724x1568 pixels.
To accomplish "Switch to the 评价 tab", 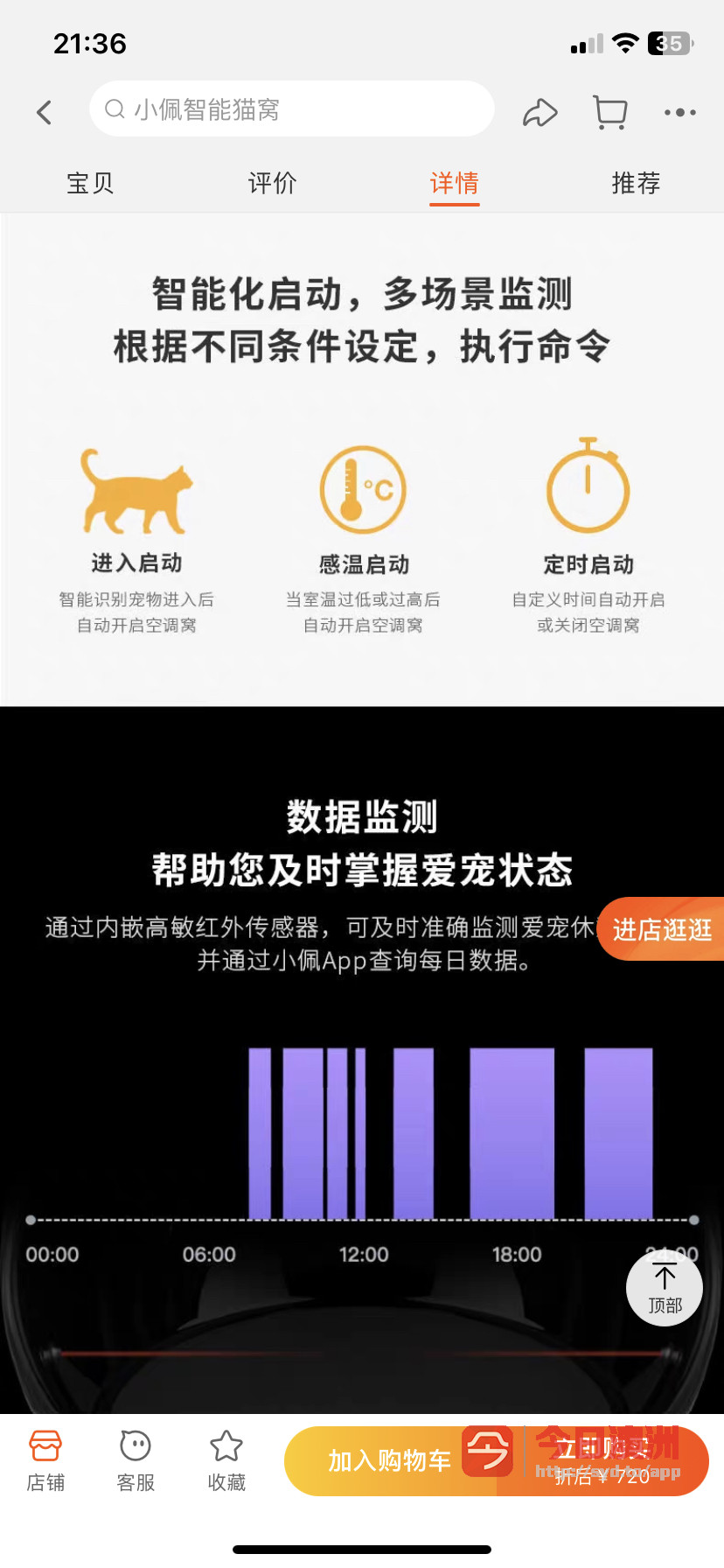I will click(x=273, y=183).
